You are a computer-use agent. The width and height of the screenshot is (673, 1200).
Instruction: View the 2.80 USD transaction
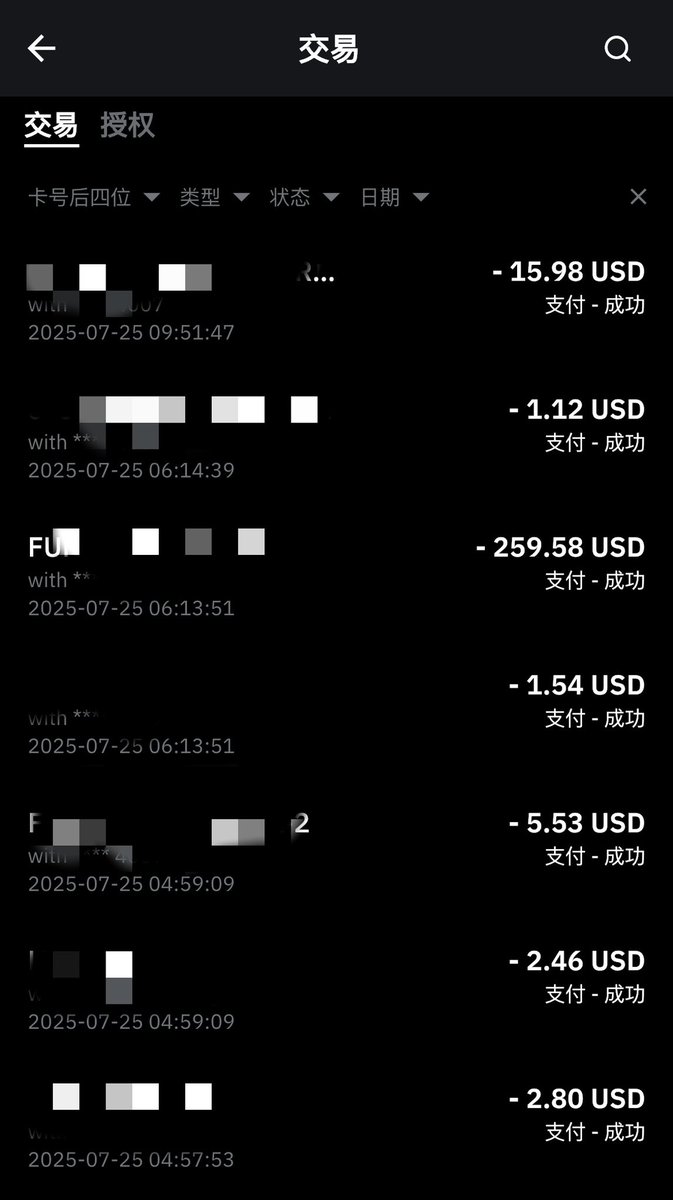[x=336, y=1129]
